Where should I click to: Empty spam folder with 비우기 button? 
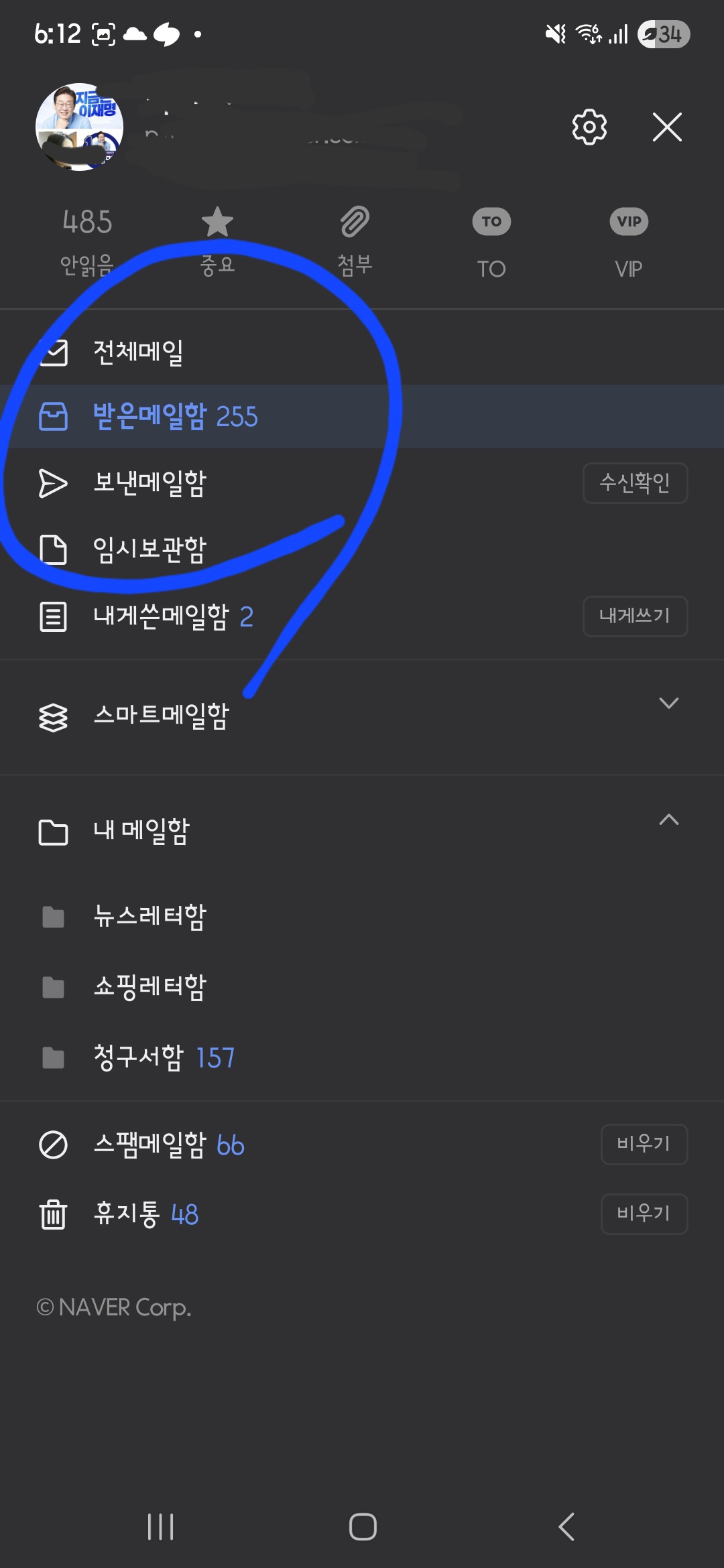[644, 1144]
